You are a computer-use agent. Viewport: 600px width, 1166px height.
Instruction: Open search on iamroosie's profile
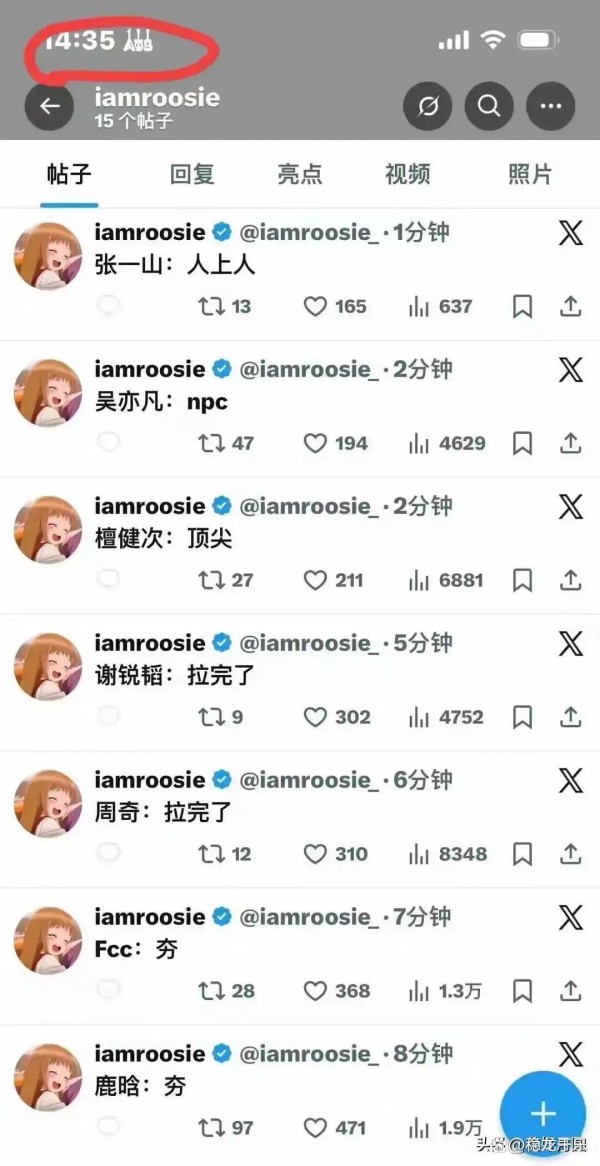tap(489, 106)
